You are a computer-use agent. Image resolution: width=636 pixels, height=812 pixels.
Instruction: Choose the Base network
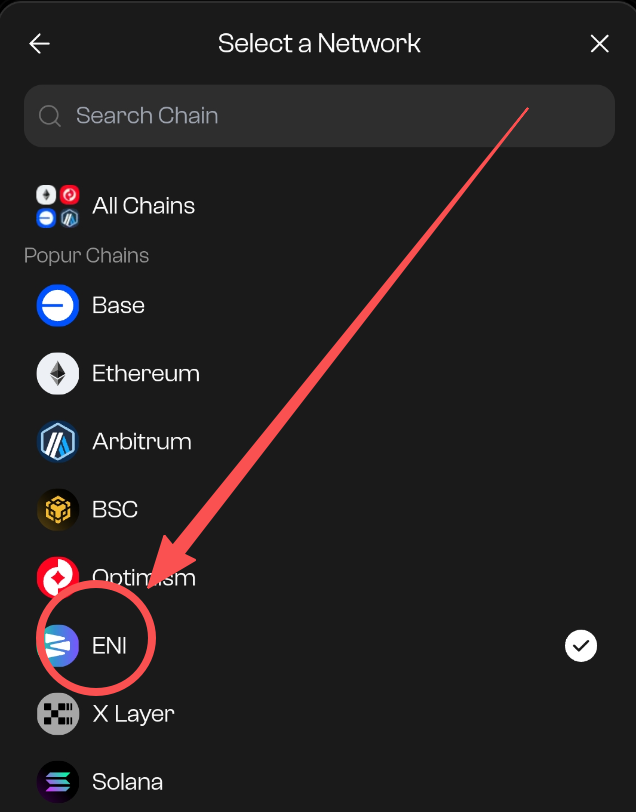(x=118, y=306)
